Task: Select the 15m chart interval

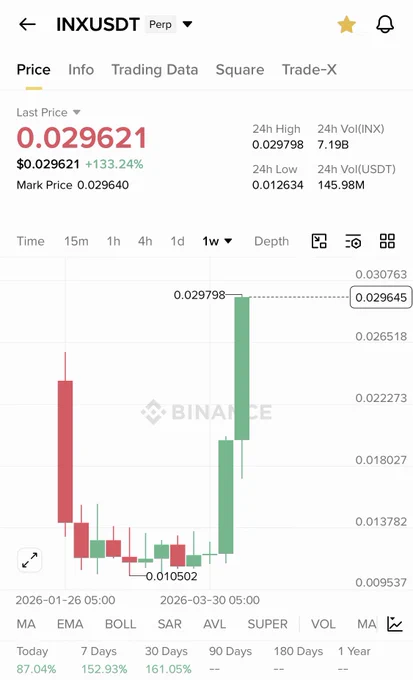Action: point(76,241)
